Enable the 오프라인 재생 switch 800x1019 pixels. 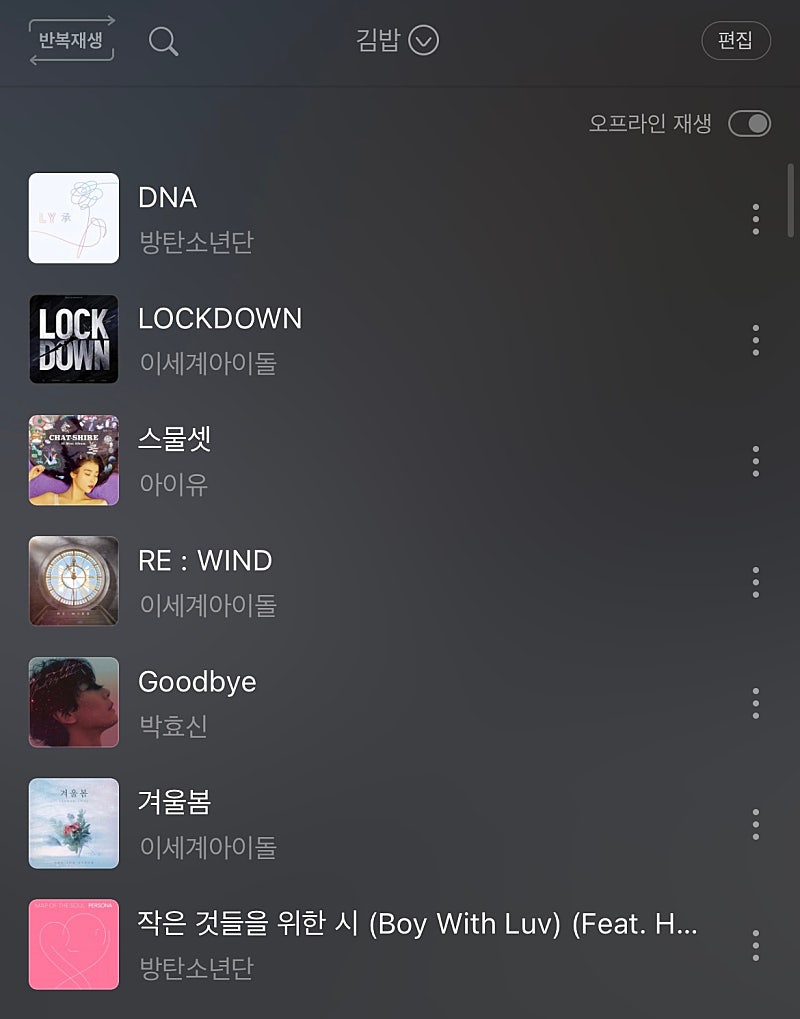tap(749, 123)
